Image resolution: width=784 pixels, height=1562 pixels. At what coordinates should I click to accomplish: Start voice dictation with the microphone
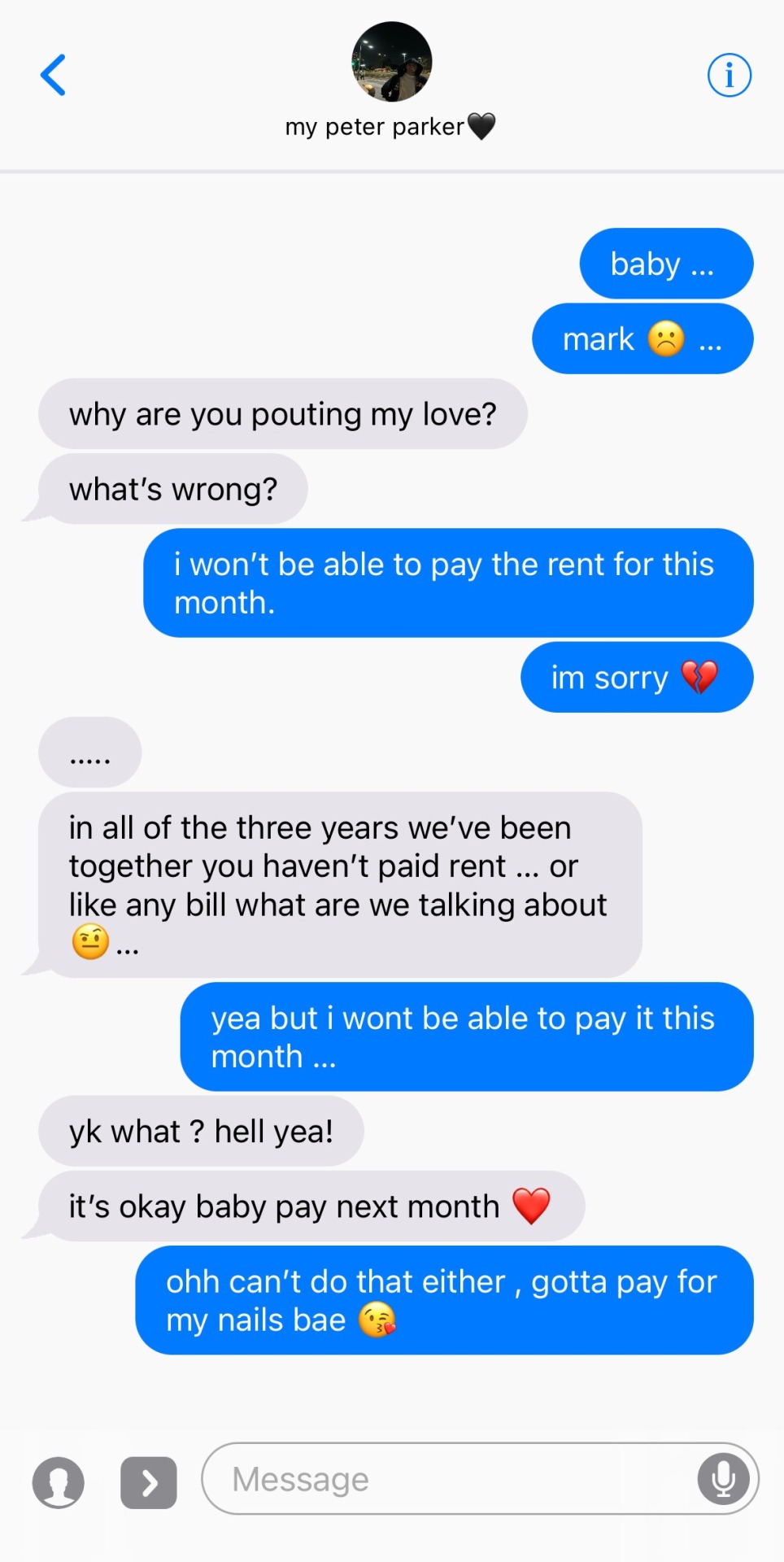coord(723,1479)
